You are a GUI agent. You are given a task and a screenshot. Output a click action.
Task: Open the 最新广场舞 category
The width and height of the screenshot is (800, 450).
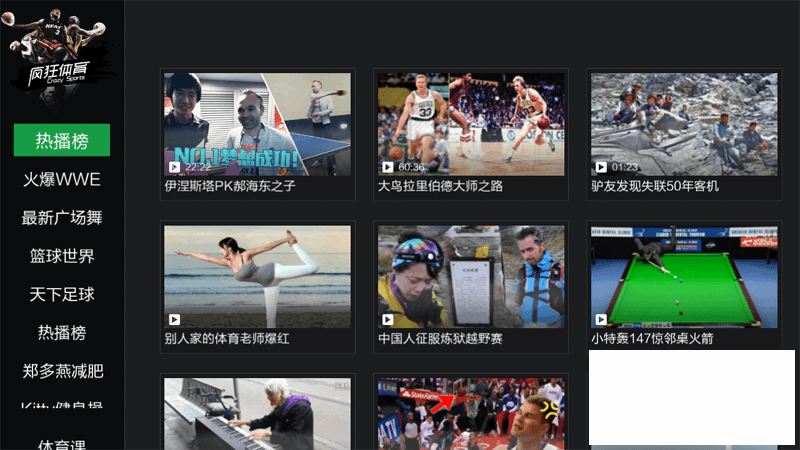tap(62, 218)
